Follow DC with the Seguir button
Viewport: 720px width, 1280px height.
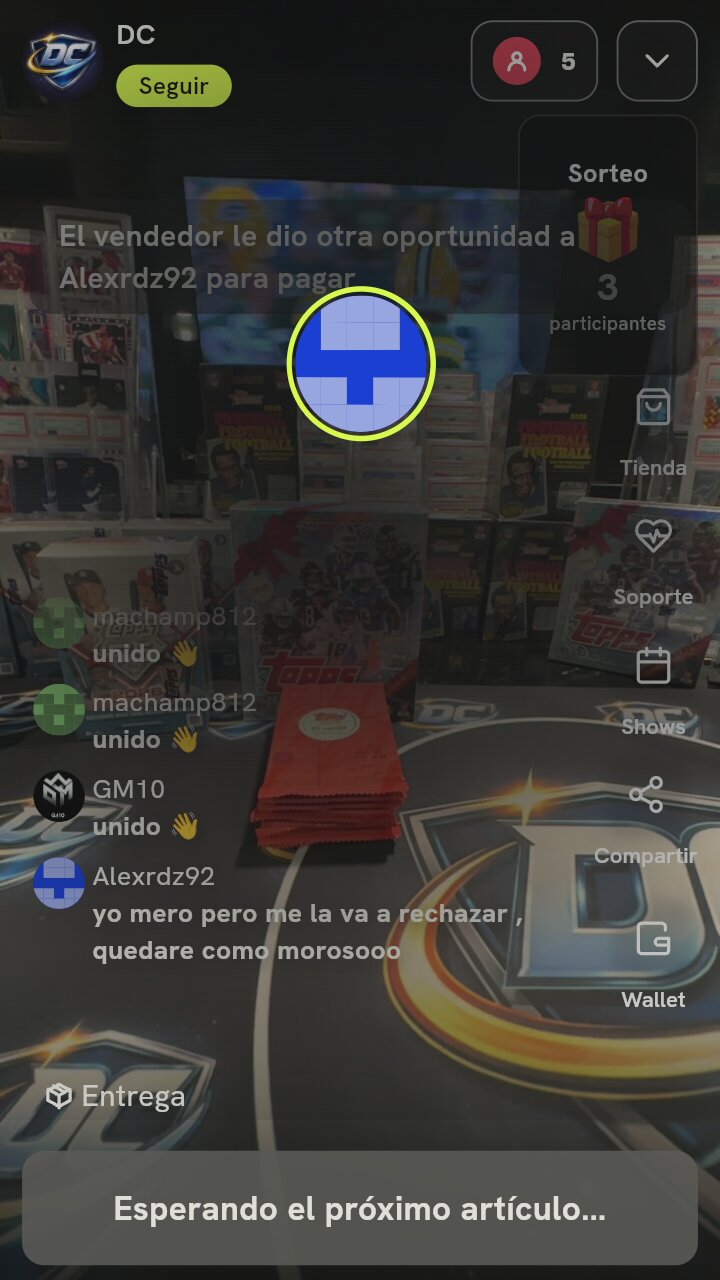[x=174, y=86]
